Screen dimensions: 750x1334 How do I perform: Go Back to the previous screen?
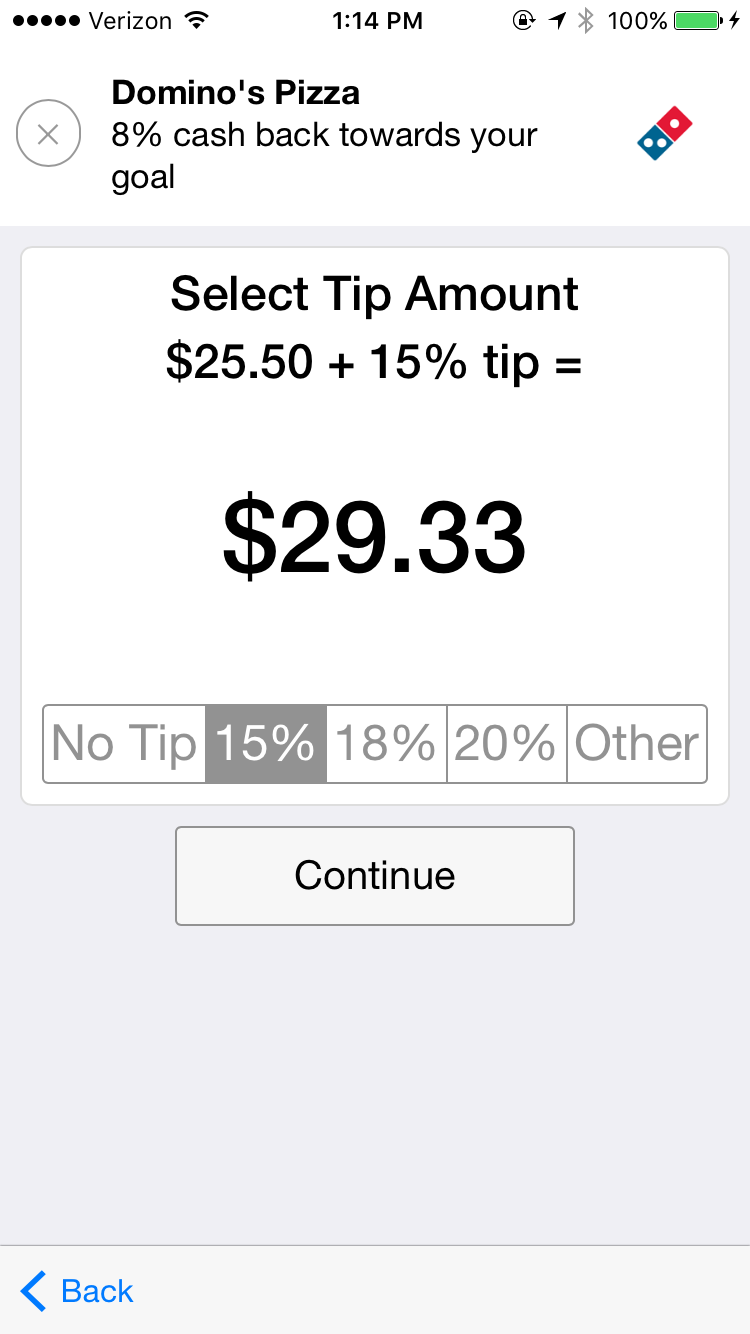78,1291
